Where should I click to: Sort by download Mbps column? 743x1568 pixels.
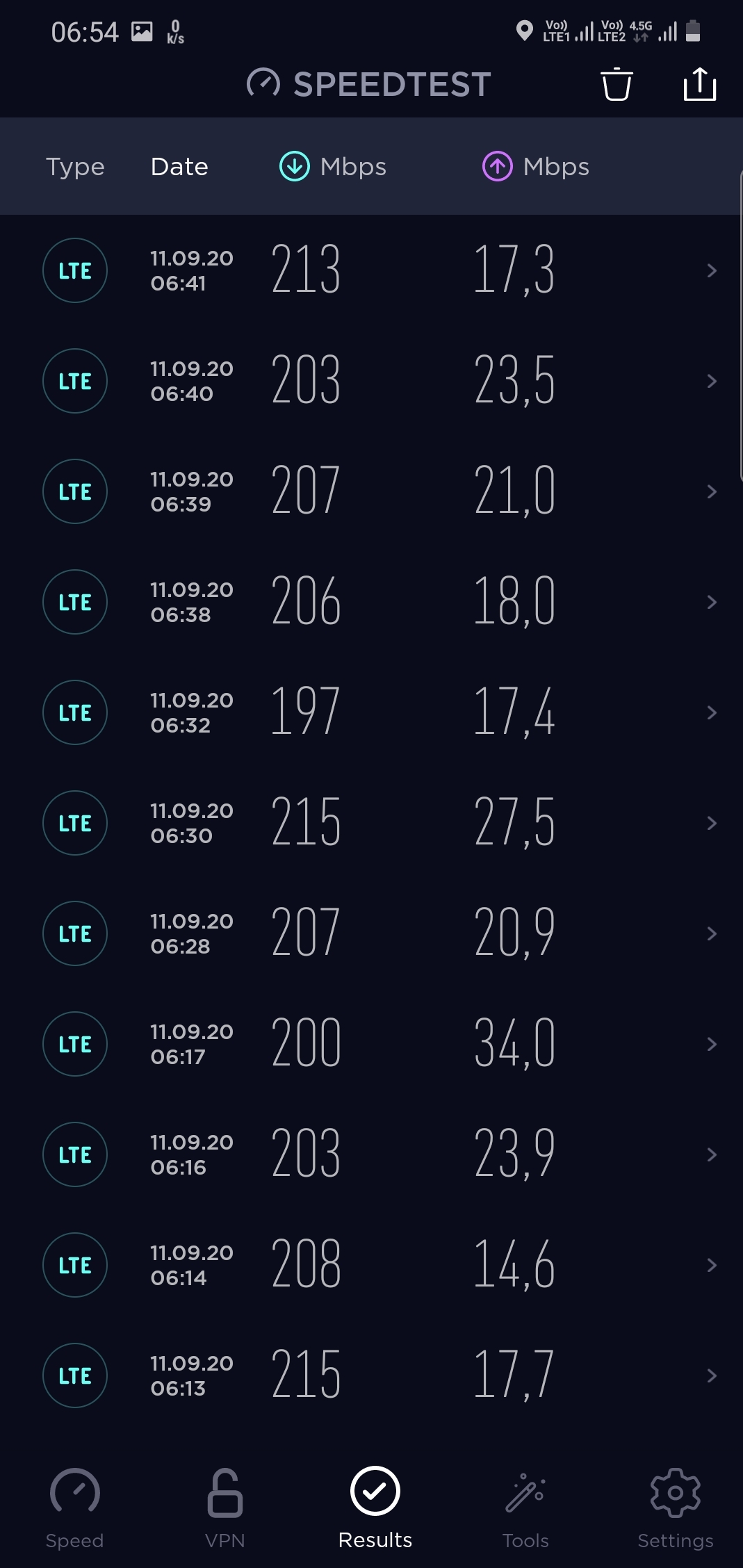click(332, 167)
